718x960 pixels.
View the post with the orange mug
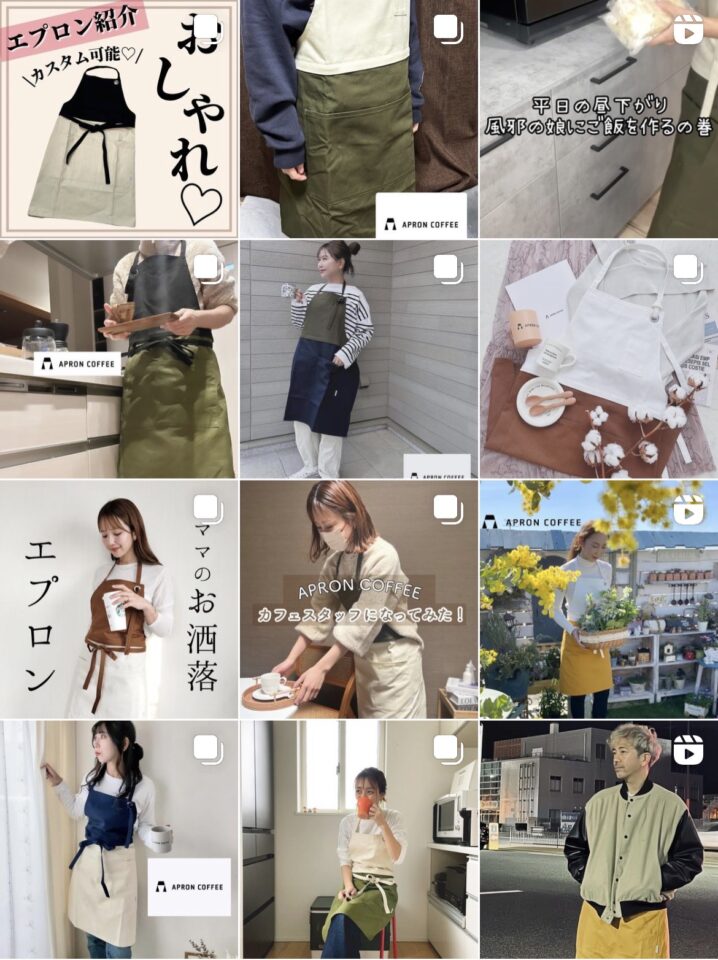tap(358, 840)
